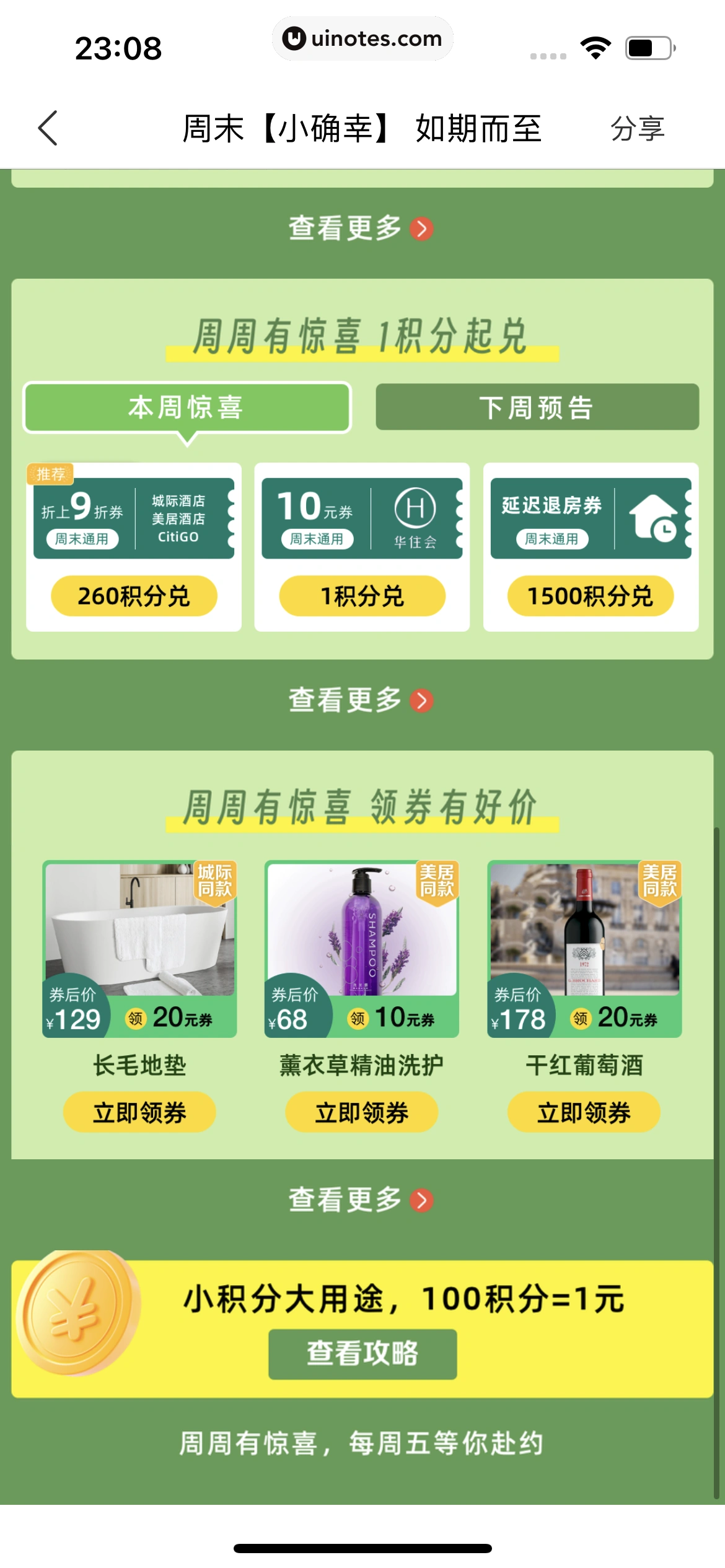This screenshot has height=1568, width=725.
Task: Redeem 延迟退房券 for 1500积分
Action: click(590, 596)
